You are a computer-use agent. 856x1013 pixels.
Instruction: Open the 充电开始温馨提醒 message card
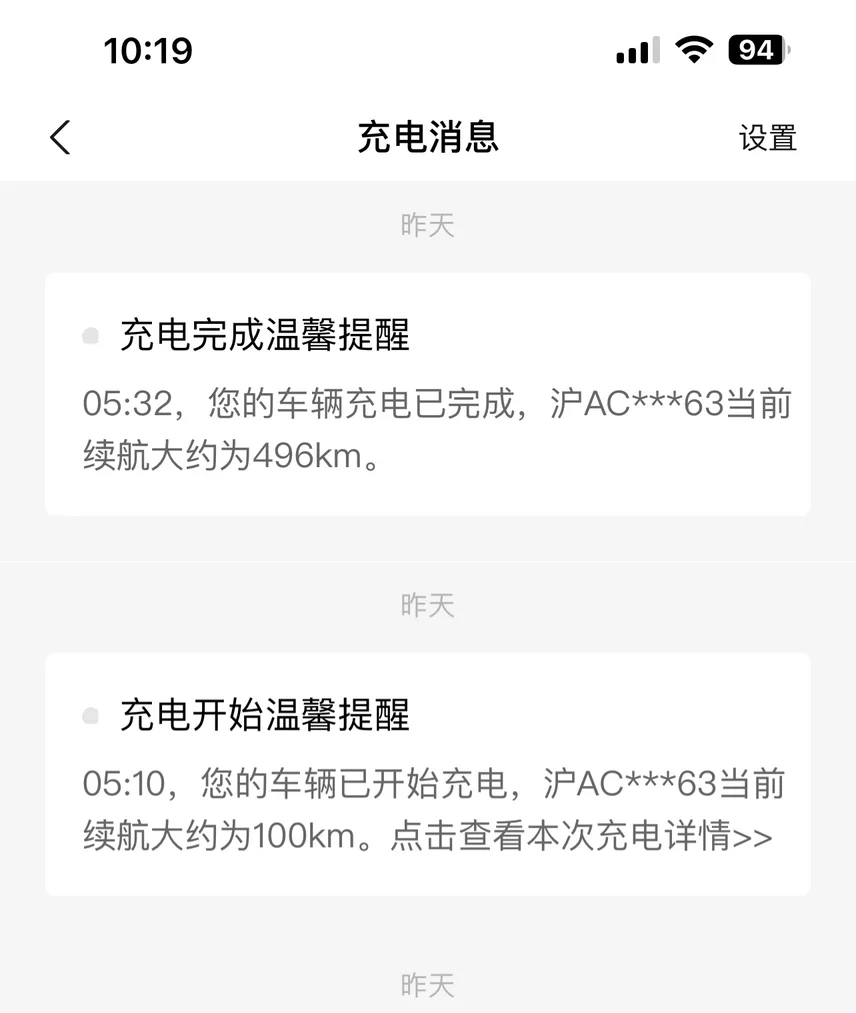click(x=428, y=774)
